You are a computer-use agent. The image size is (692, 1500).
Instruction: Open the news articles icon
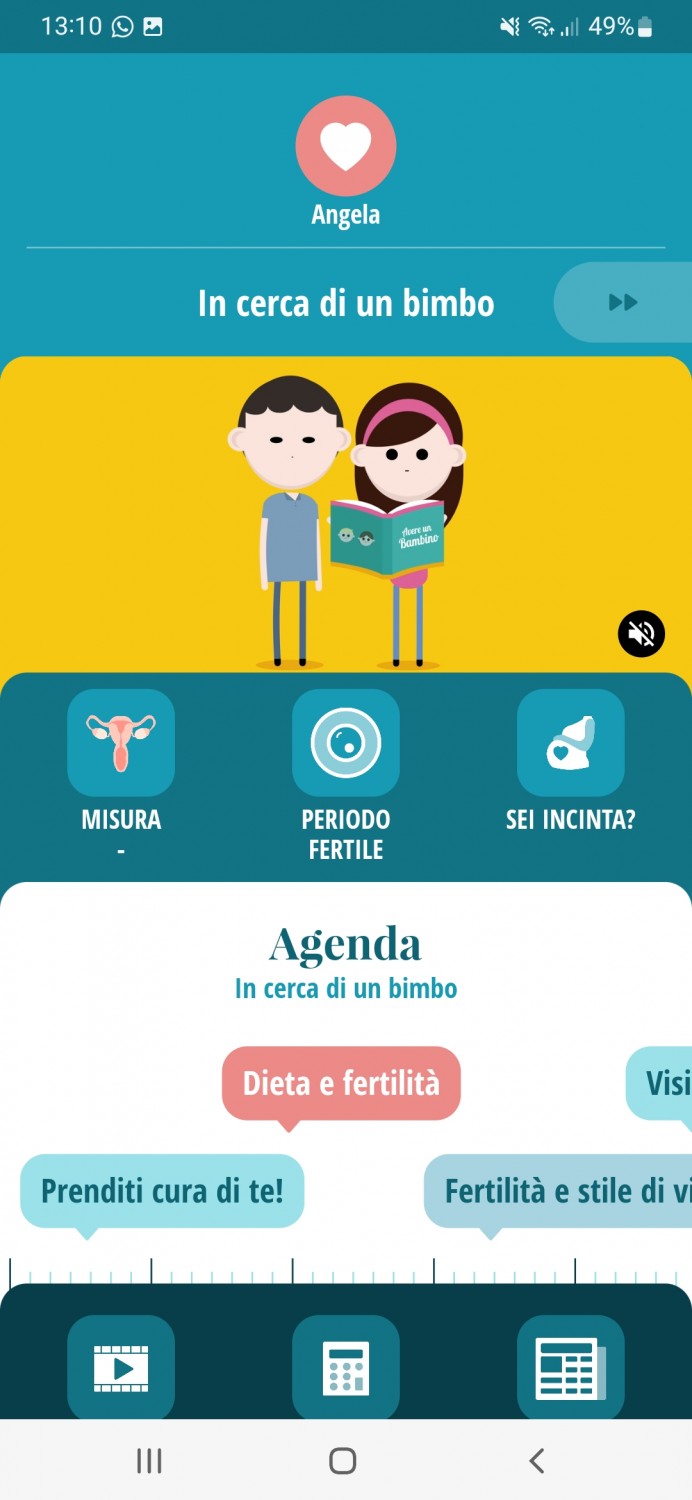tap(571, 1367)
